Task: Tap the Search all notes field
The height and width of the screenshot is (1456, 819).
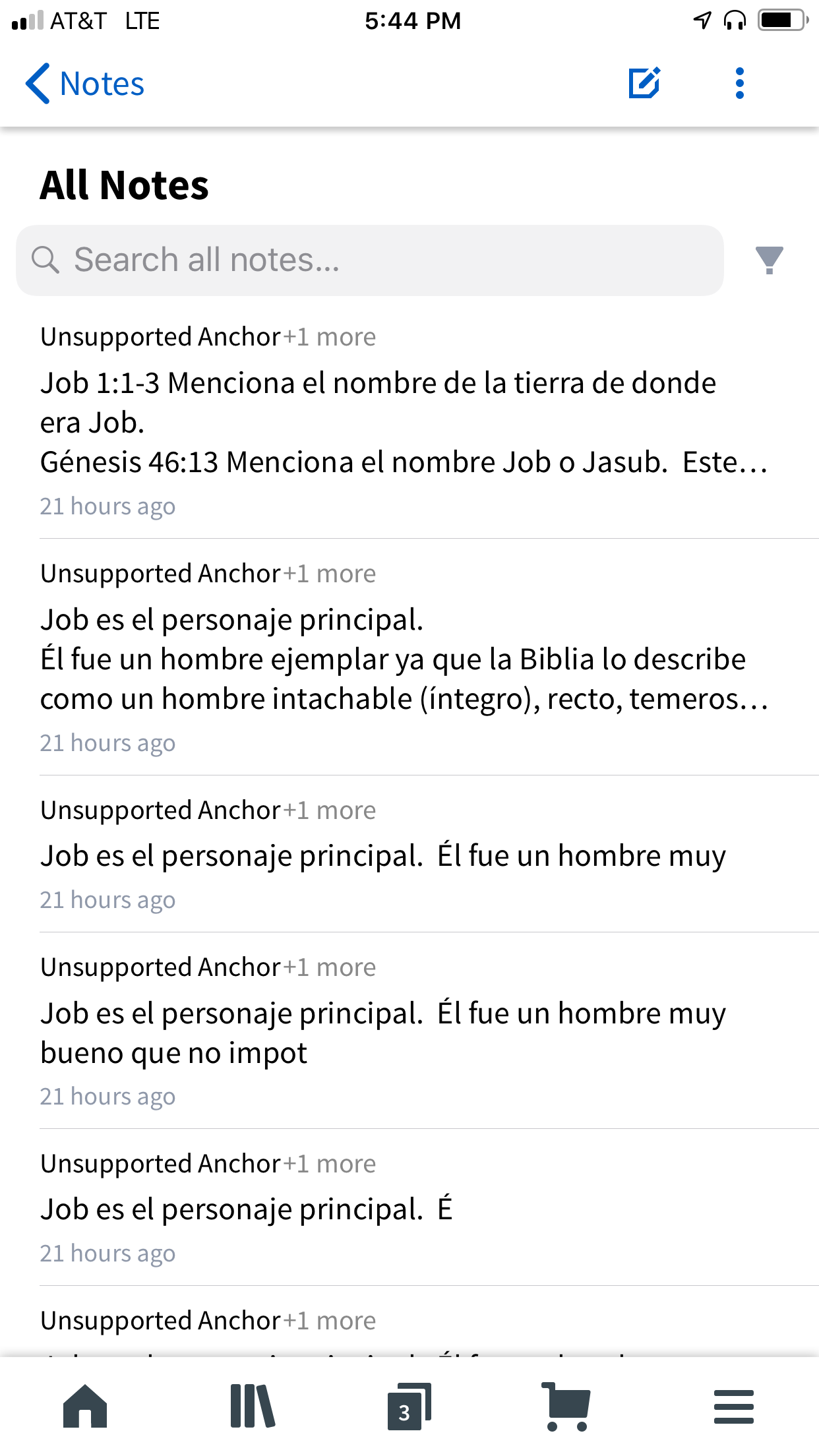Action: tap(370, 260)
